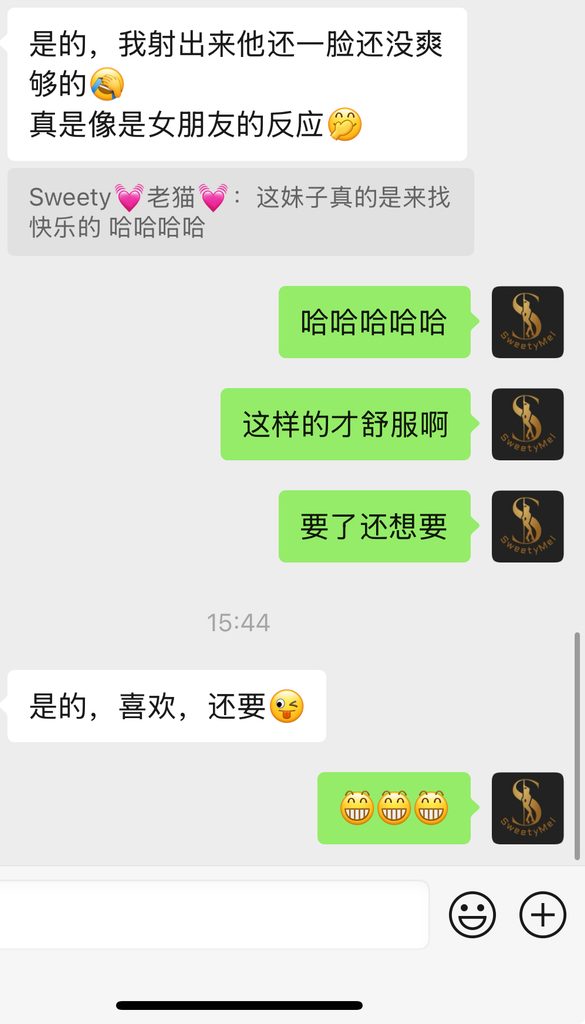Open sender avatar beside 哈哈哈哈哈 message

(528, 322)
